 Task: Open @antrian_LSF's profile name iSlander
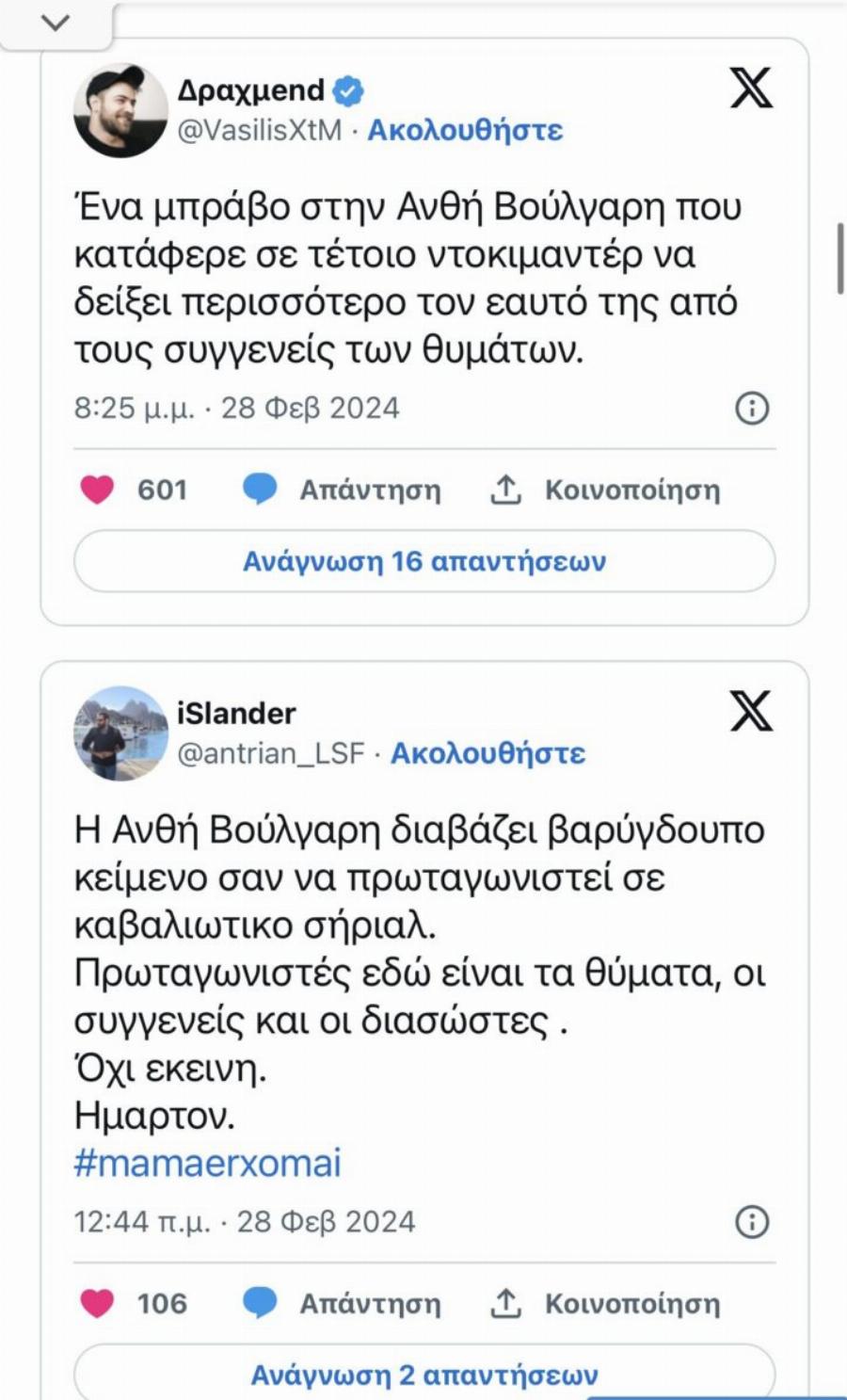236,713
